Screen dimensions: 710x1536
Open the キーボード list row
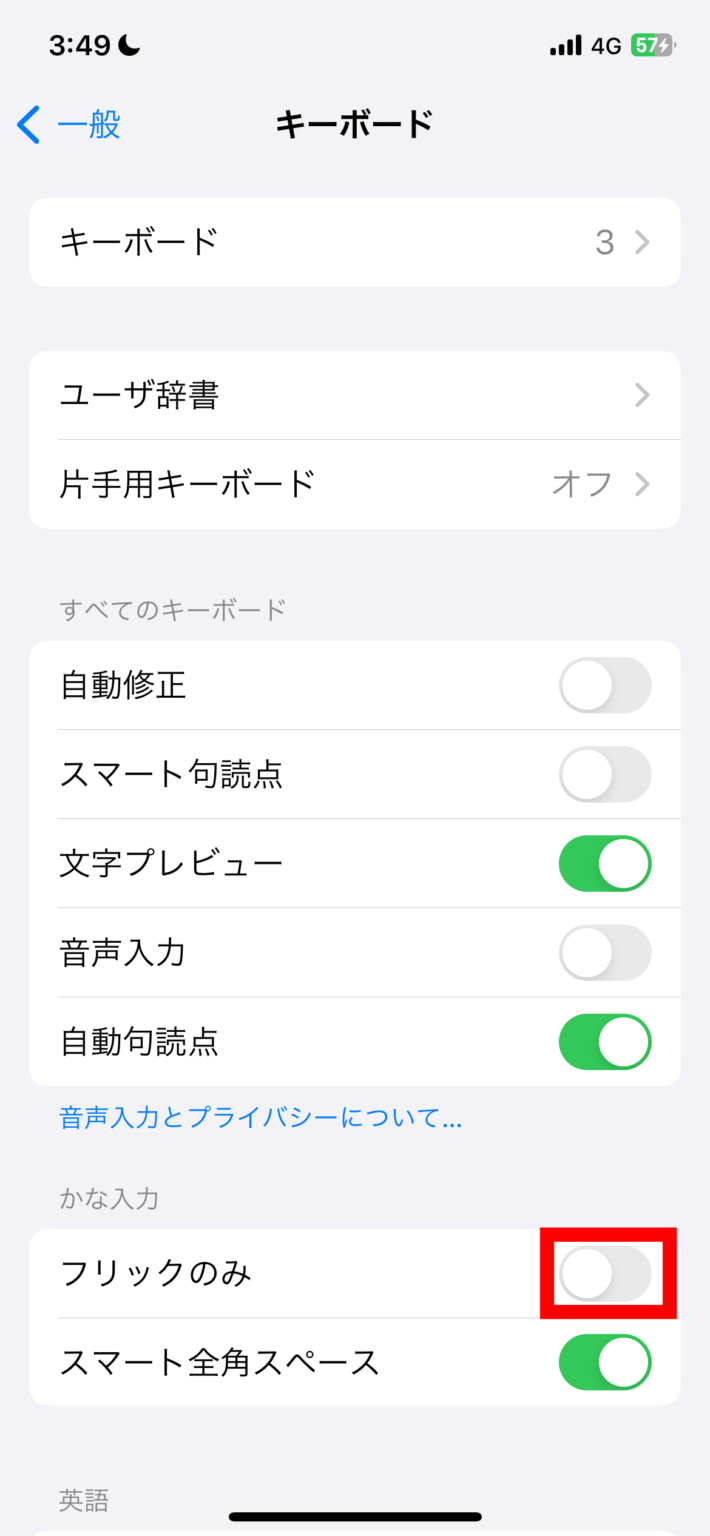coord(354,242)
